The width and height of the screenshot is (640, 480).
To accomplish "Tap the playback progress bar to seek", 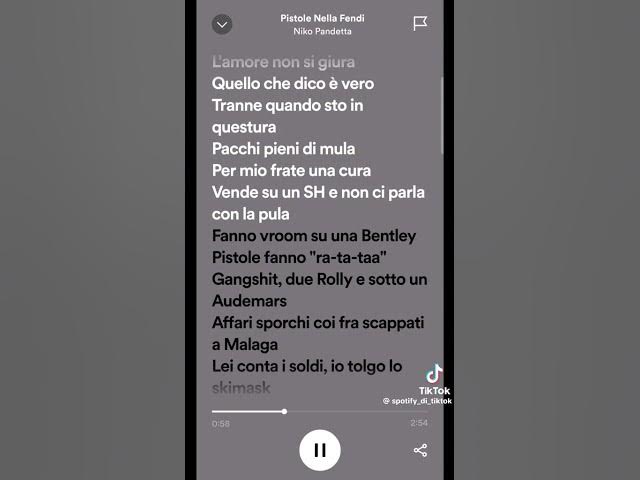I will click(320, 411).
